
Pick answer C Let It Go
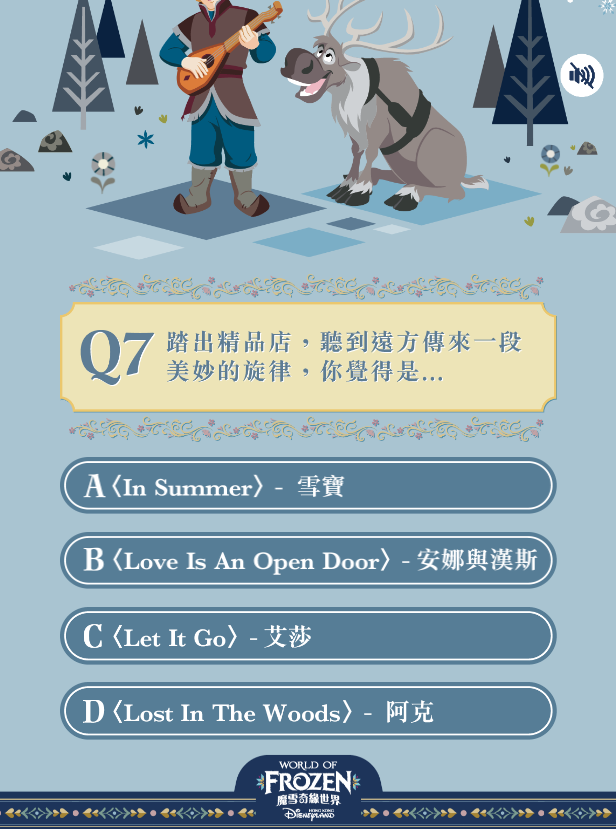[308, 636]
